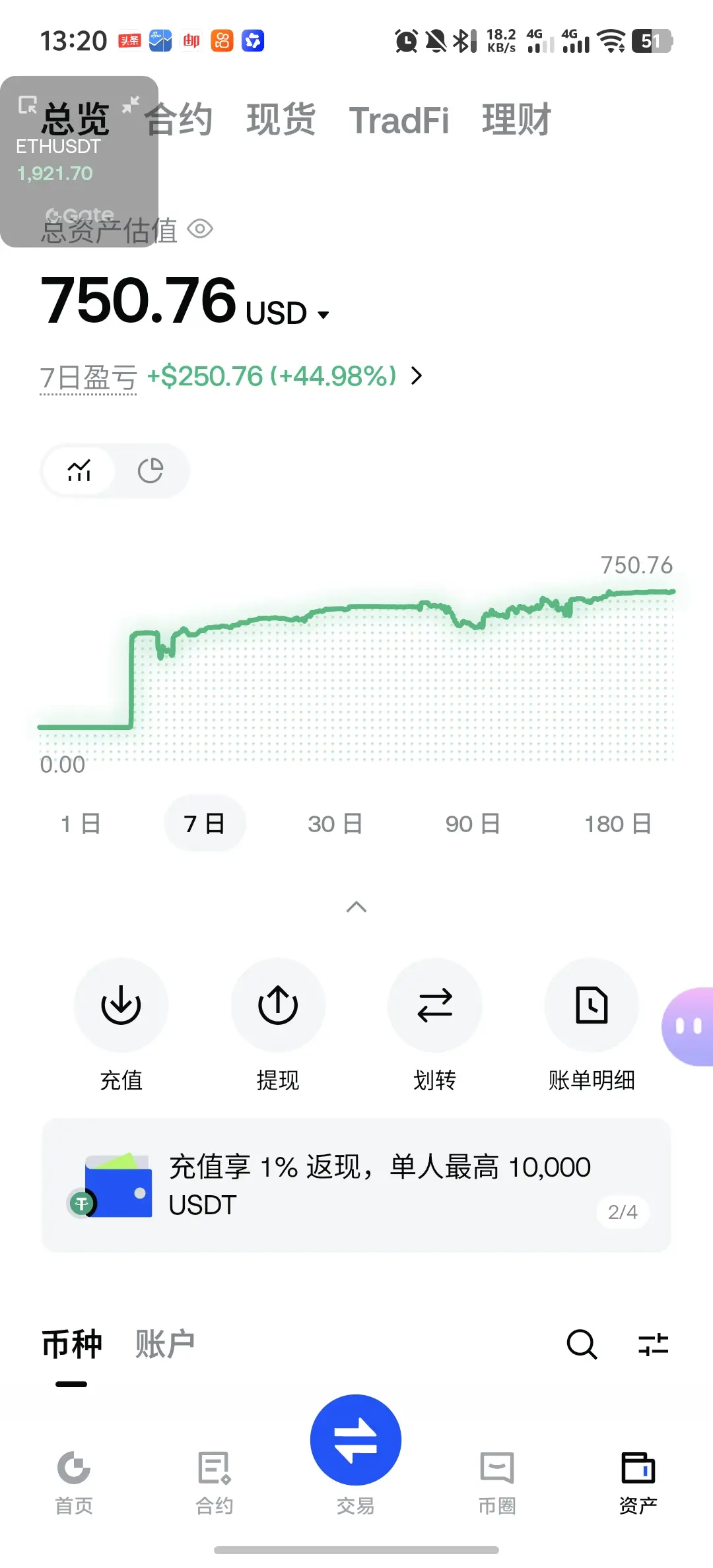Select the 1 日 time range
Viewport: 713px width, 1568px height.
81,824
